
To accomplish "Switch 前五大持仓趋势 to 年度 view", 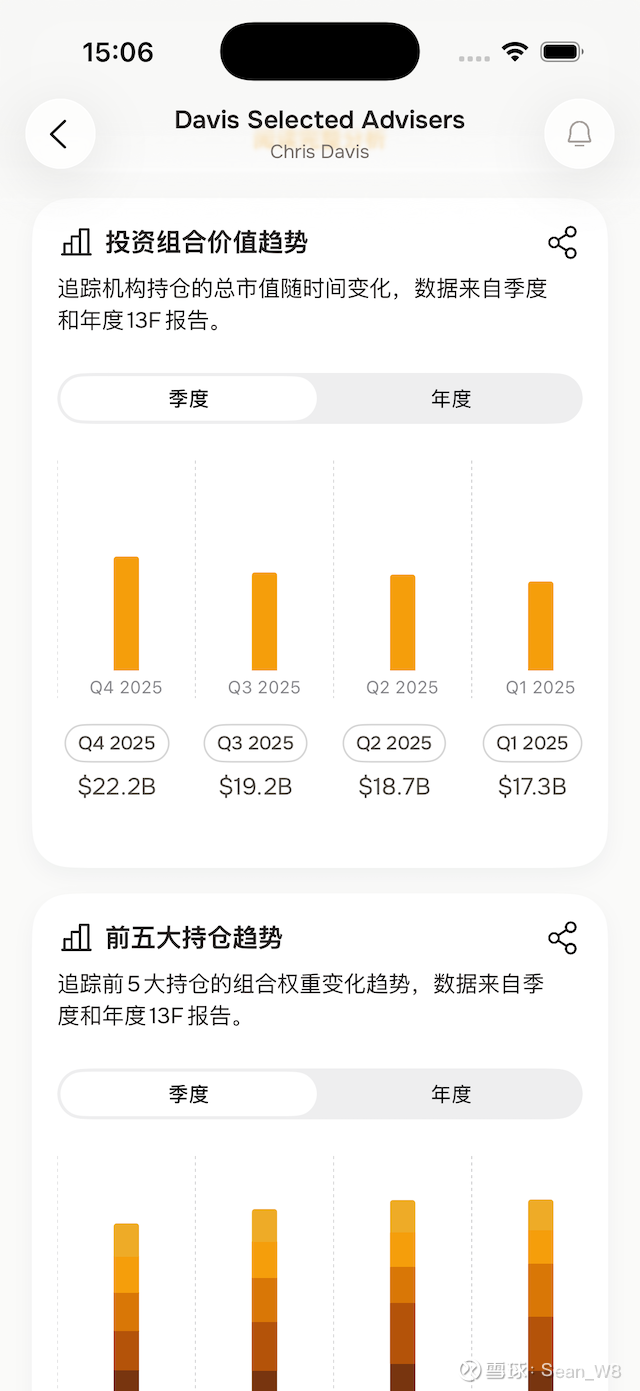I will click(x=450, y=1094).
